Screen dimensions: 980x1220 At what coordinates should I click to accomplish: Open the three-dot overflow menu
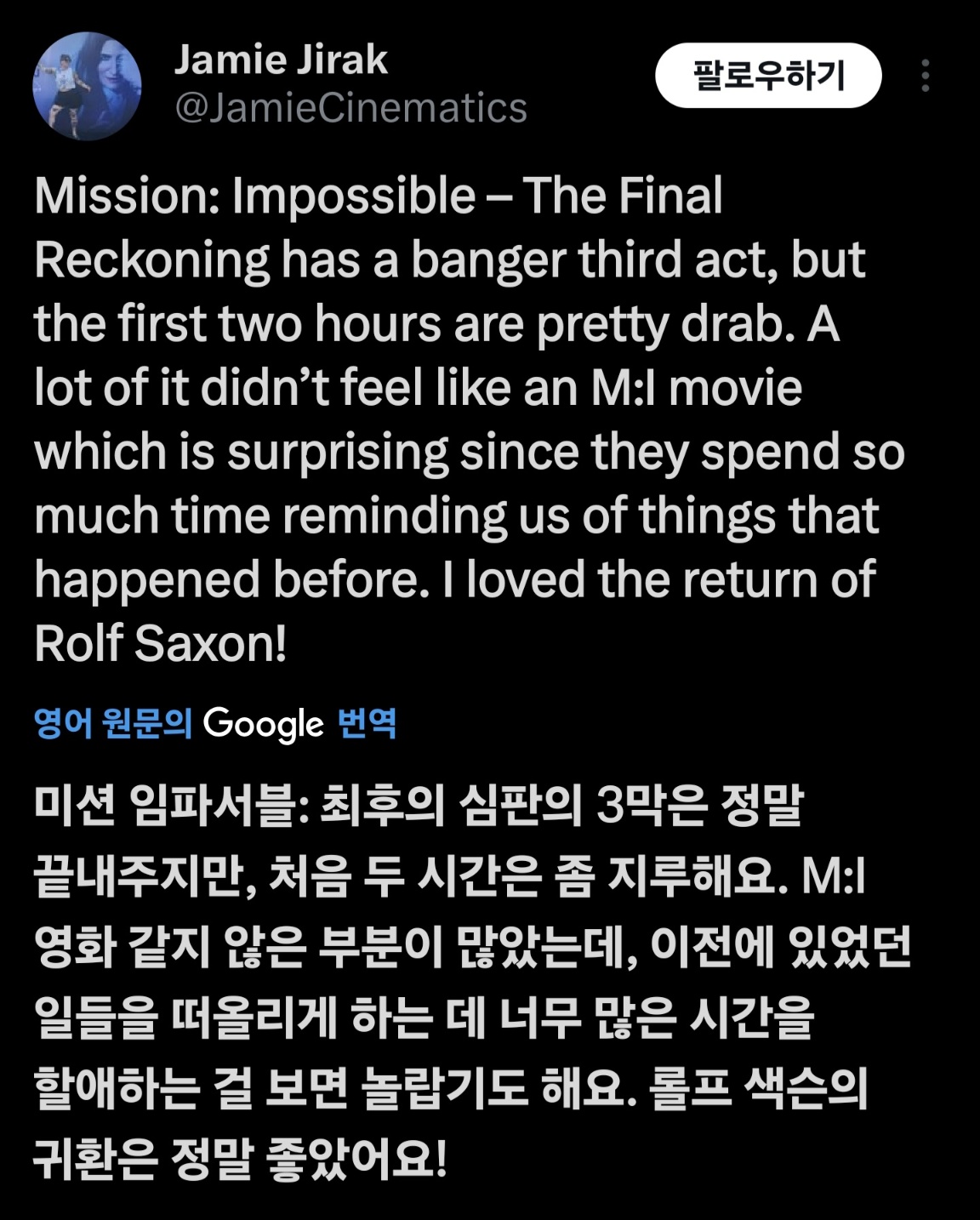(x=925, y=76)
